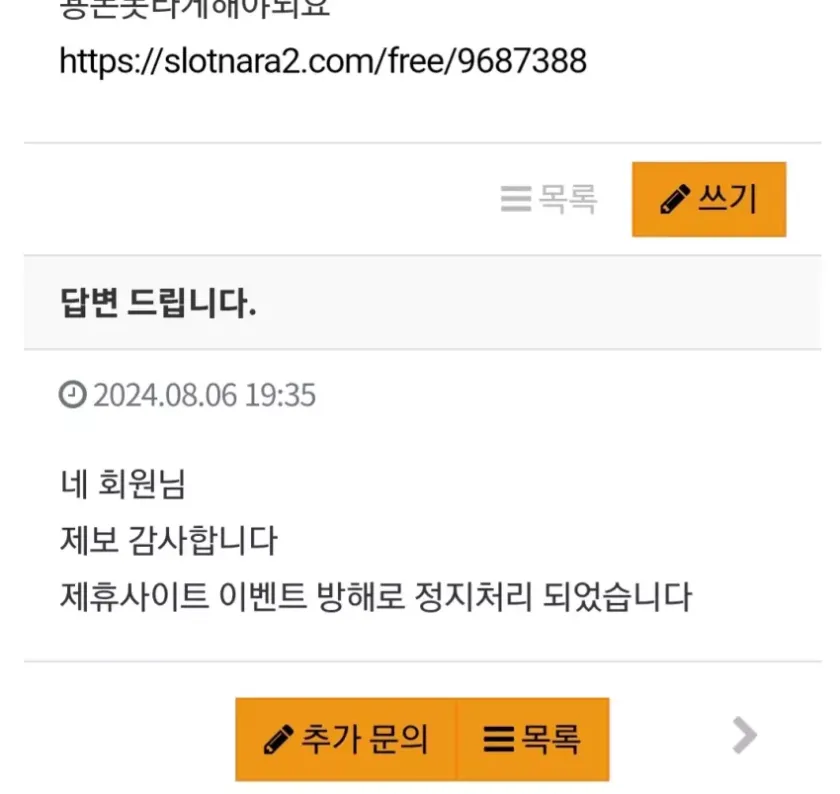The image size is (840, 794).
Task: Submit a follow-up with 추가 문의
Action: pyautogui.click(x=346, y=739)
